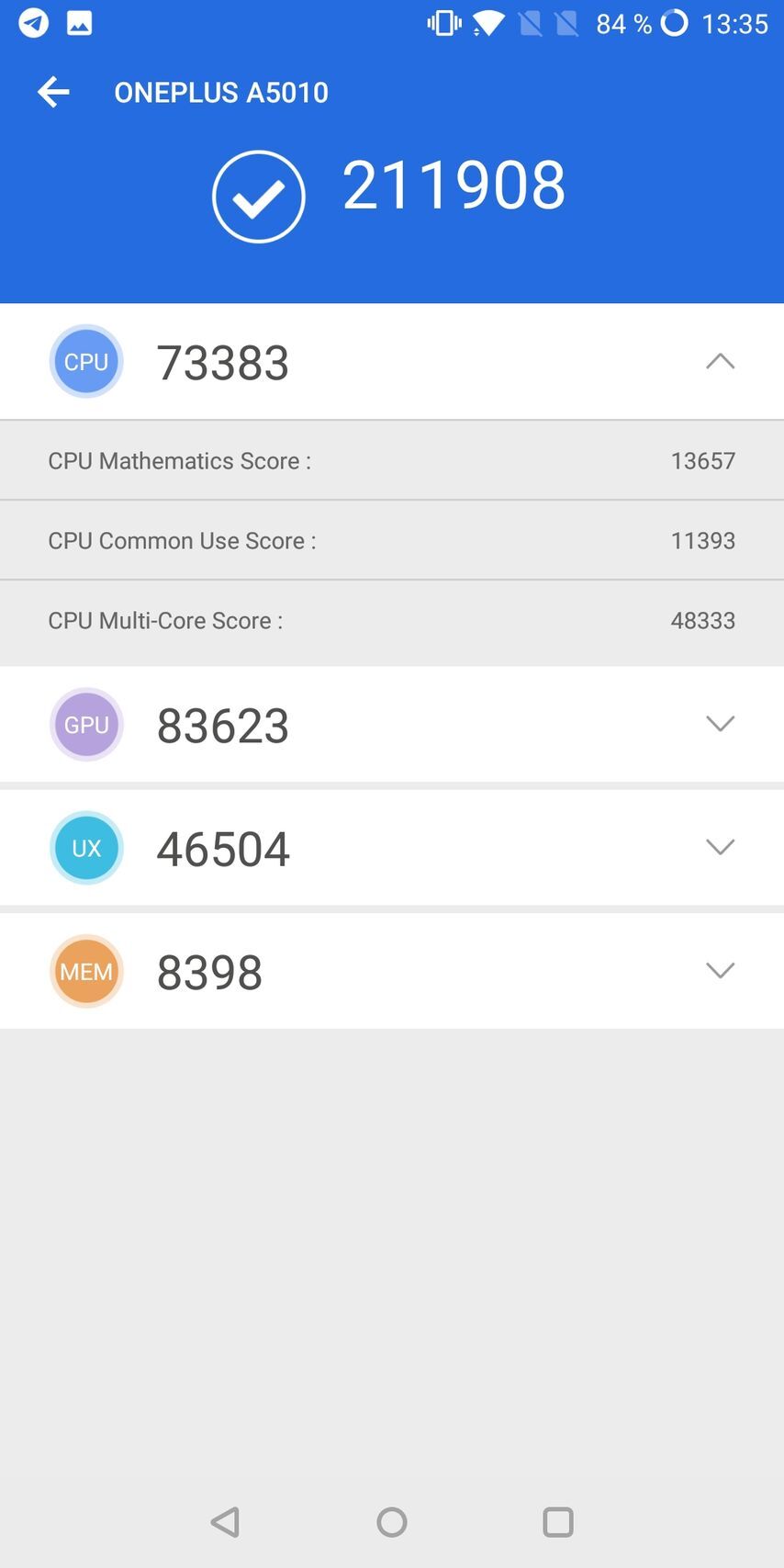This screenshot has height=1568, width=784.
Task: Tap the MEM category icon
Action: (x=86, y=971)
